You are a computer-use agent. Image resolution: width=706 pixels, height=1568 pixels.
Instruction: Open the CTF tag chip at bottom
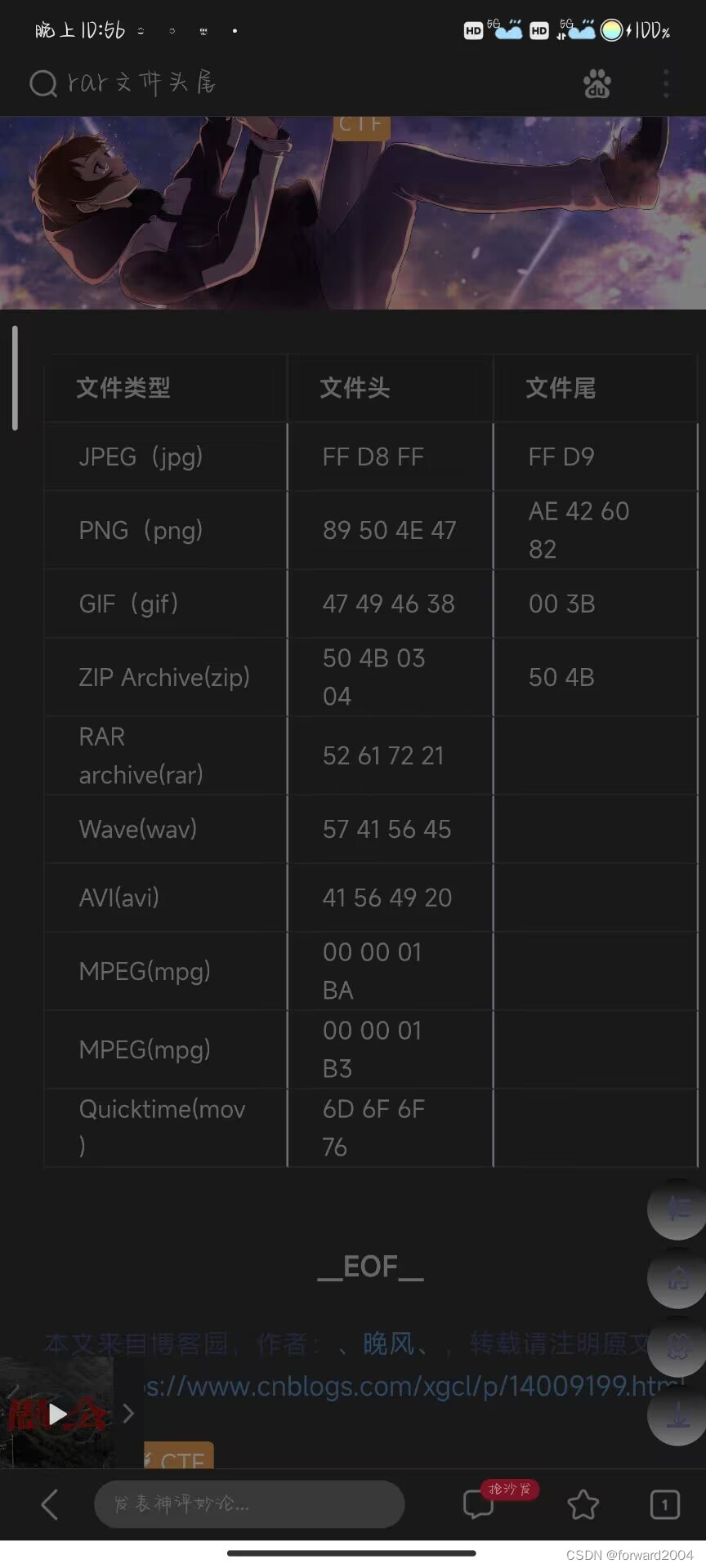tap(179, 1457)
